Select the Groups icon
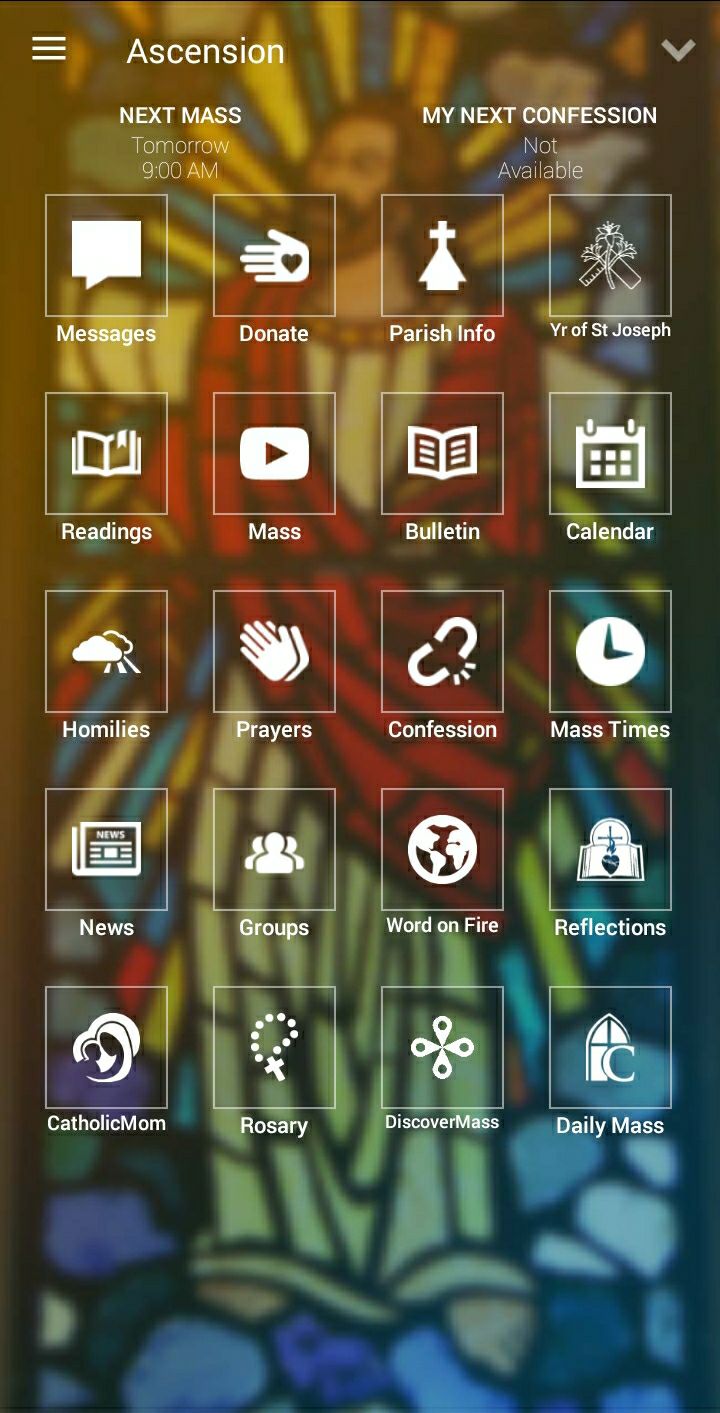This screenshot has height=1413, width=720. 274,848
